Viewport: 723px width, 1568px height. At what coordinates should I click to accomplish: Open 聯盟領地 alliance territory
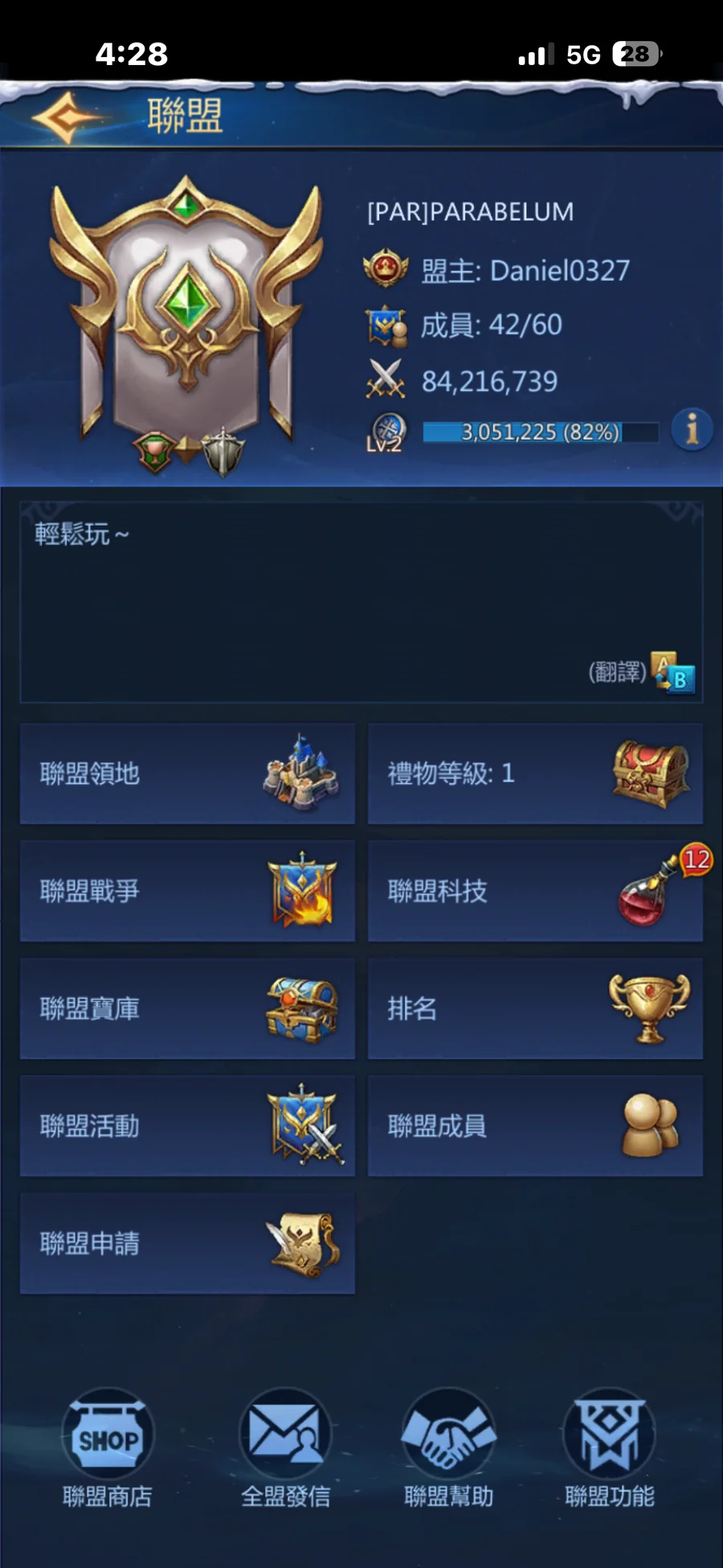(x=187, y=773)
